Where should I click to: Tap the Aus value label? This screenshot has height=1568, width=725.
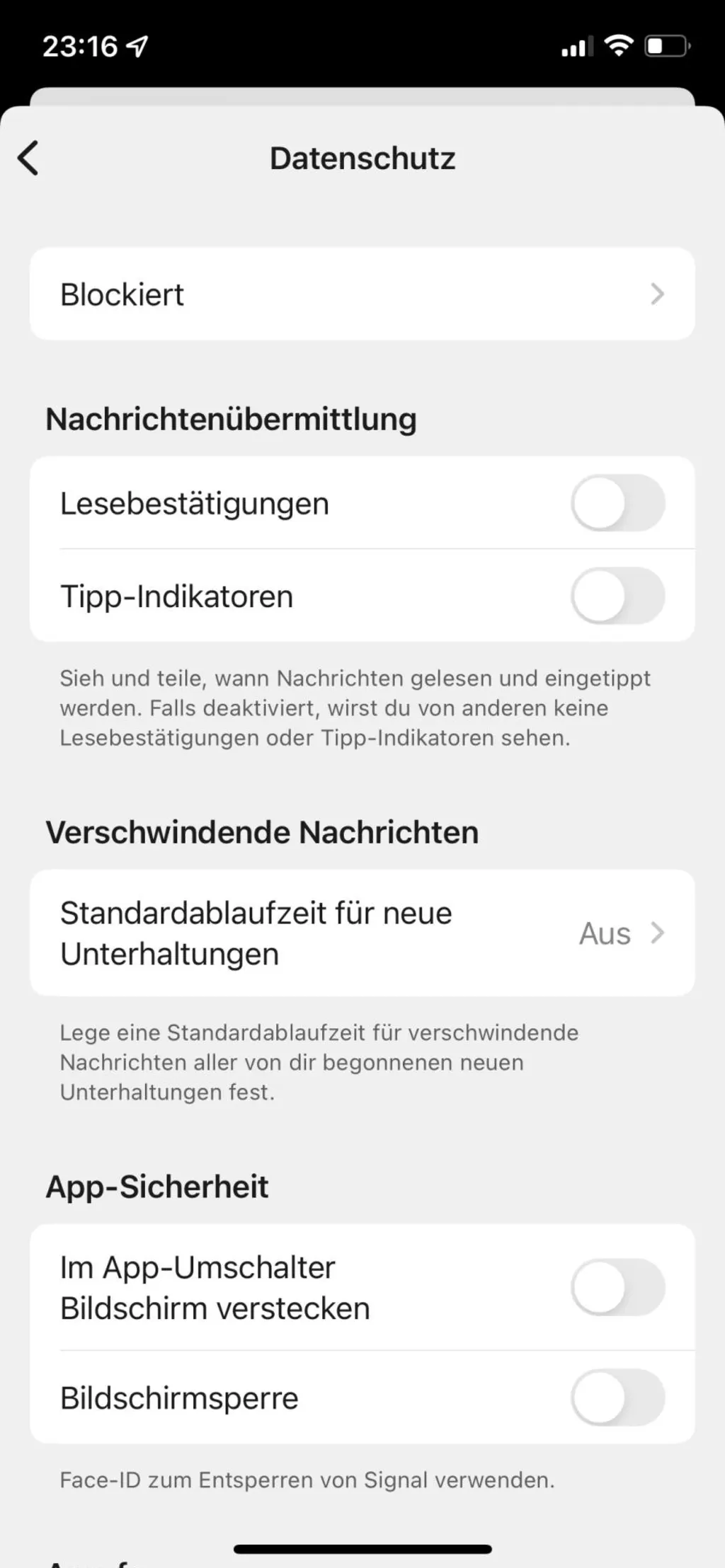click(605, 933)
